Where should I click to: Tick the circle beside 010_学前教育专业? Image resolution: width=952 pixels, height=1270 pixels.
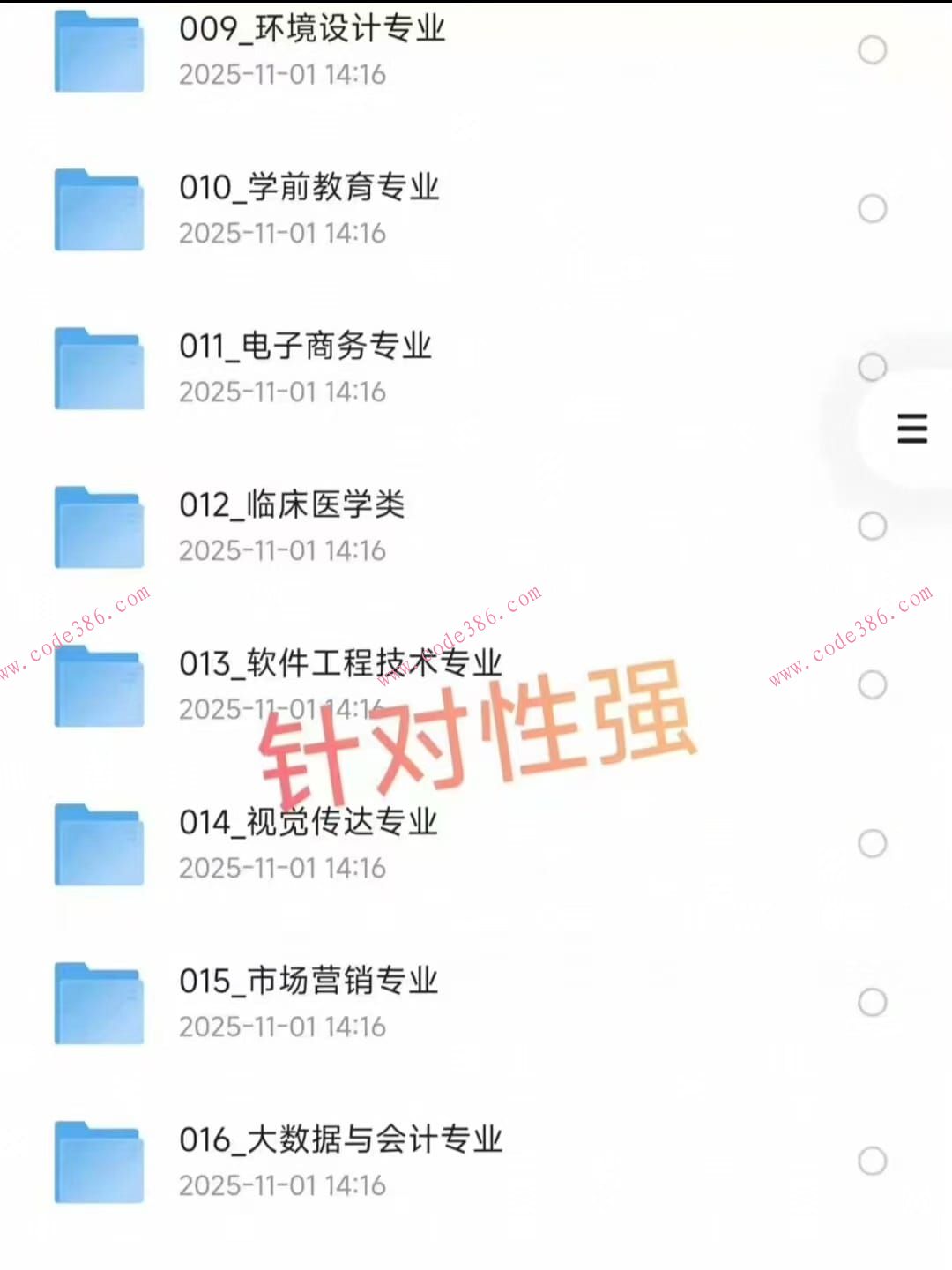pos(873,209)
